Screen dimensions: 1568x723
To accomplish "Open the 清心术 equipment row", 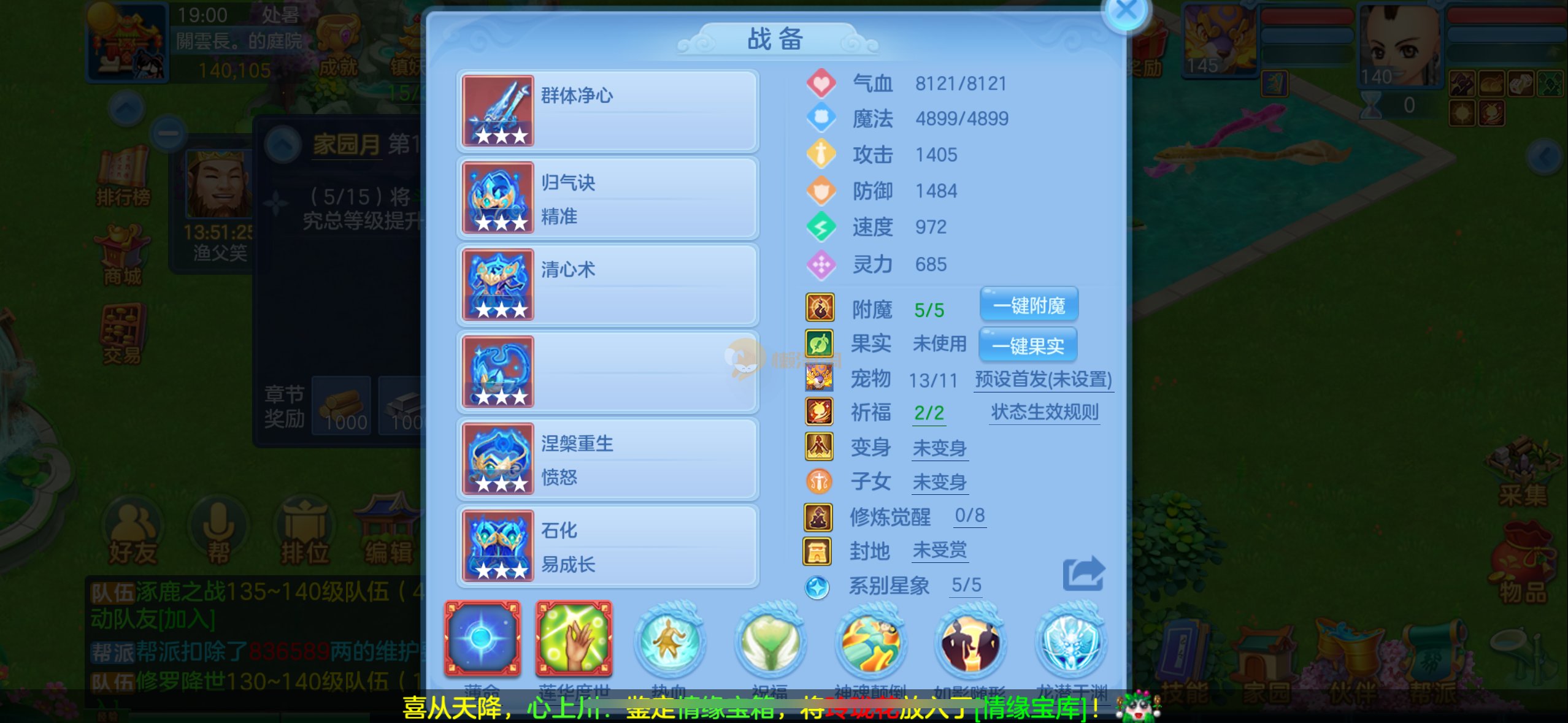I will point(607,285).
